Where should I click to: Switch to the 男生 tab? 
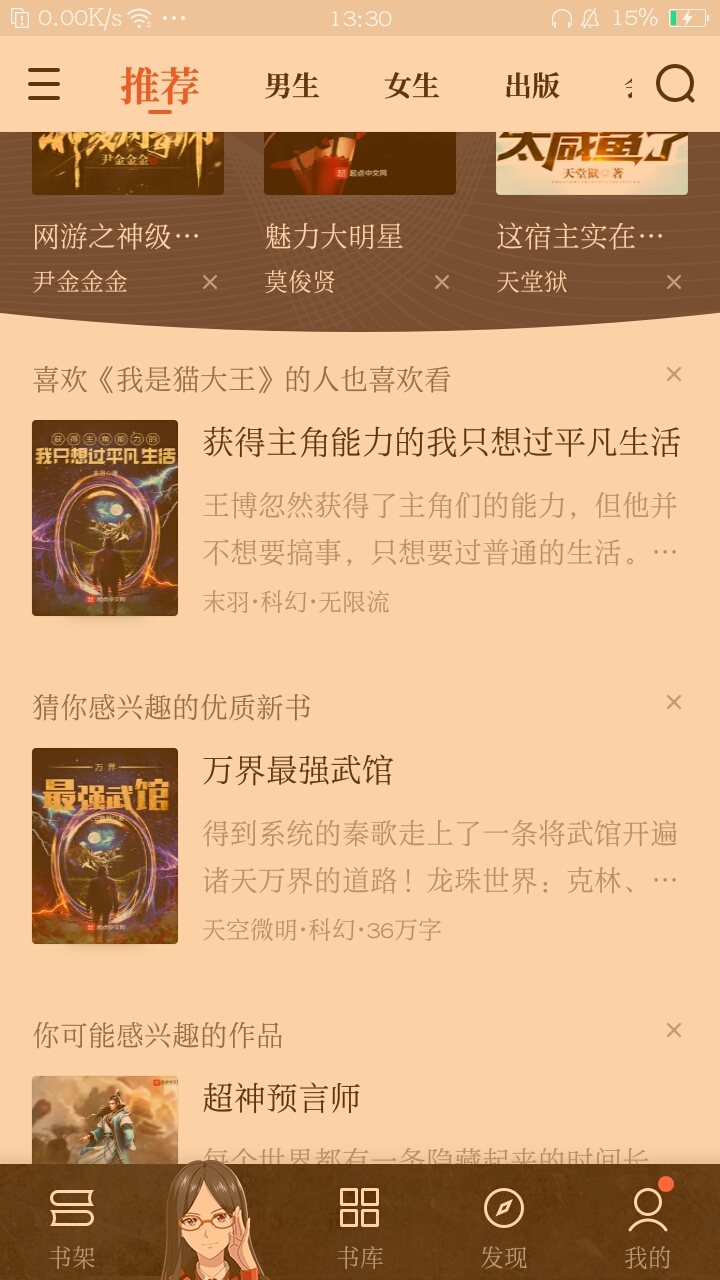click(291, 86)
